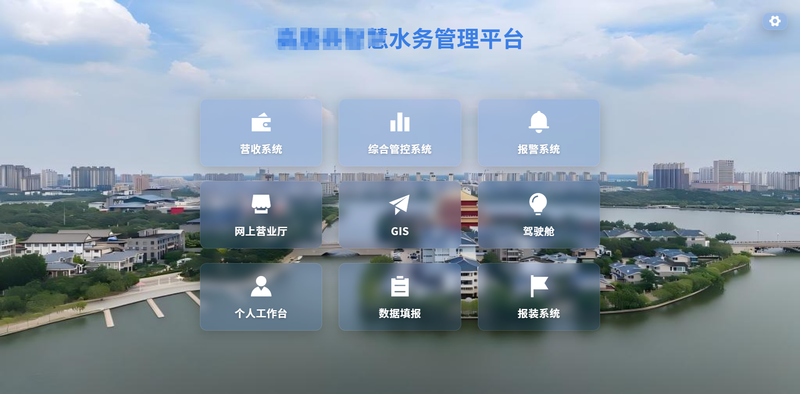Enter the 驾驶舱 dashboard
Viewport: 800px width, 394px height.
[x=539, y=215]
